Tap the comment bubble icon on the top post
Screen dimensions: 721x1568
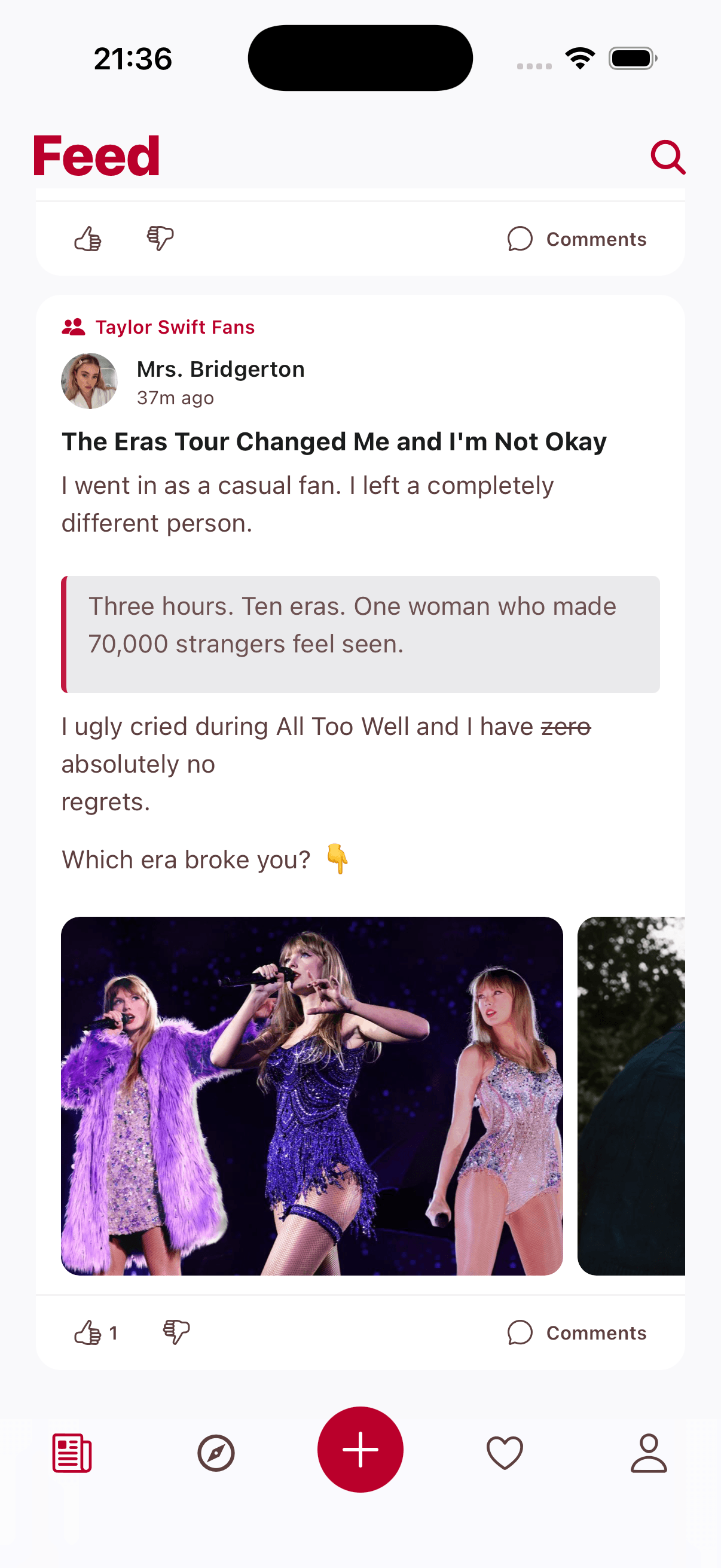(x=520, y=239)
